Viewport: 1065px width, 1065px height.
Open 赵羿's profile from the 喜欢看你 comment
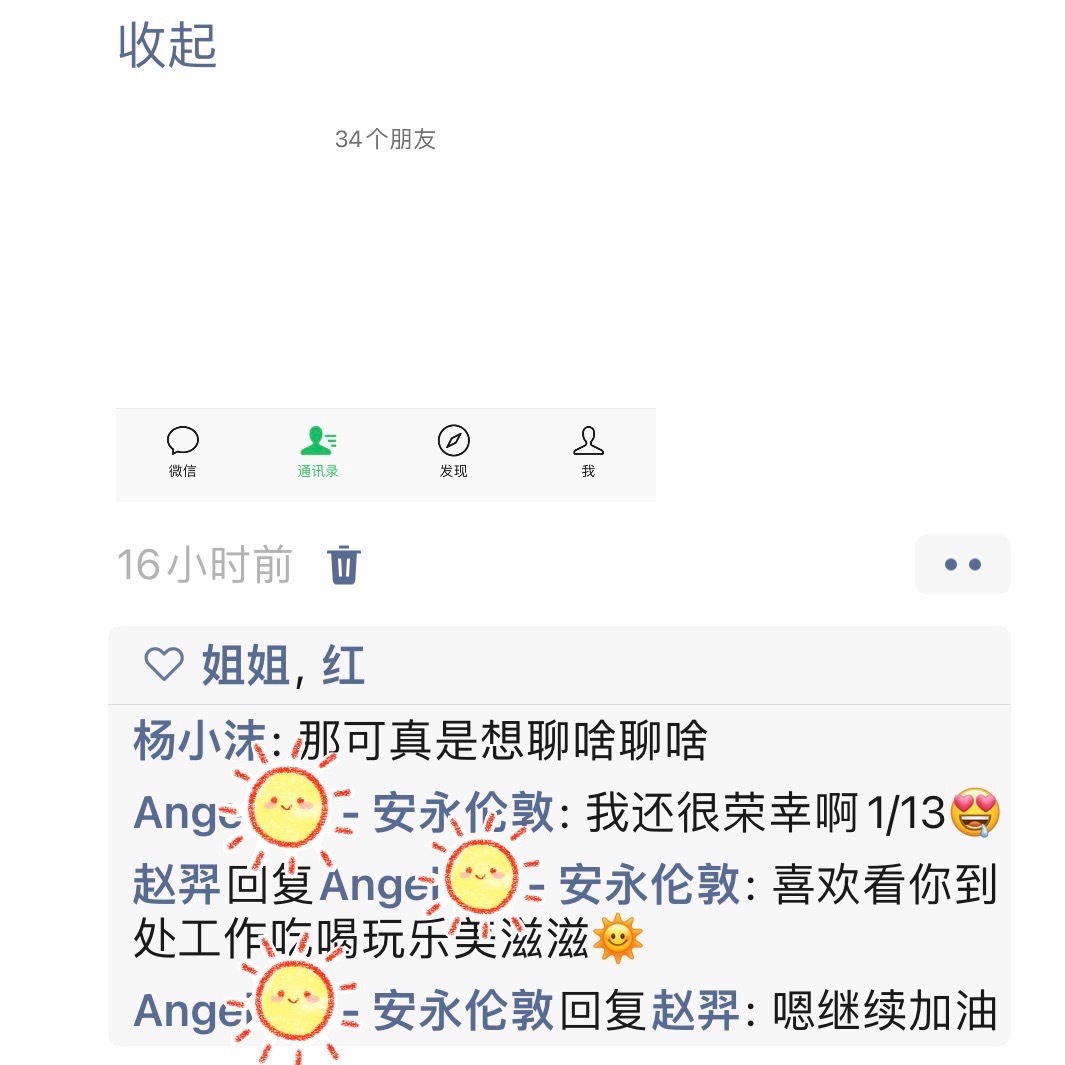click(x=177, y=885)
